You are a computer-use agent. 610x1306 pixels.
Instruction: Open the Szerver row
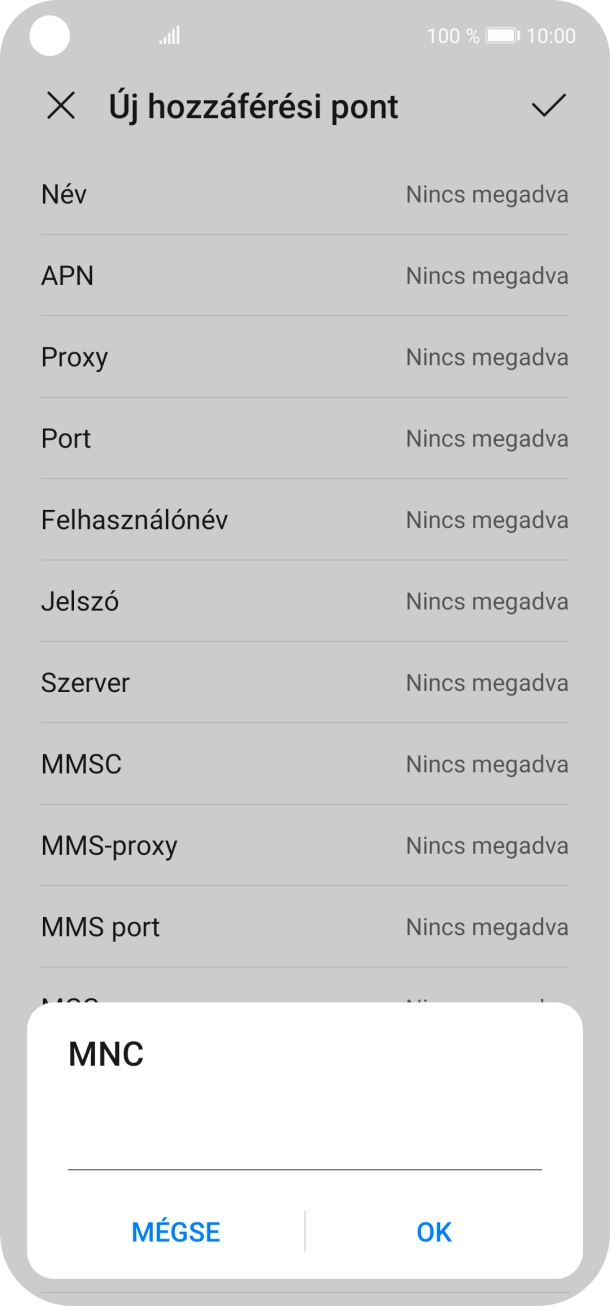pos(304,683)
